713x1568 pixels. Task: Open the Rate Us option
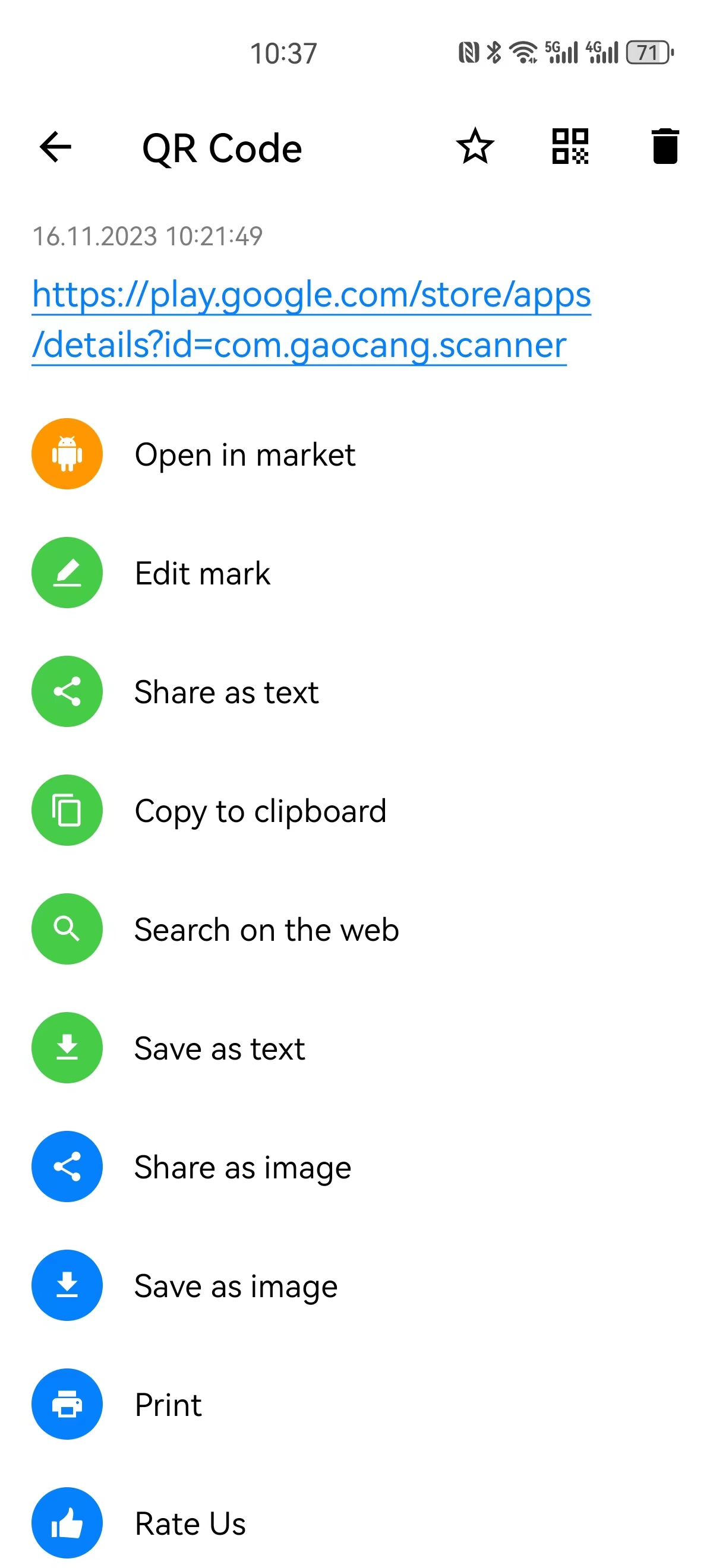pyautogui.click(x=190, y=1523)
